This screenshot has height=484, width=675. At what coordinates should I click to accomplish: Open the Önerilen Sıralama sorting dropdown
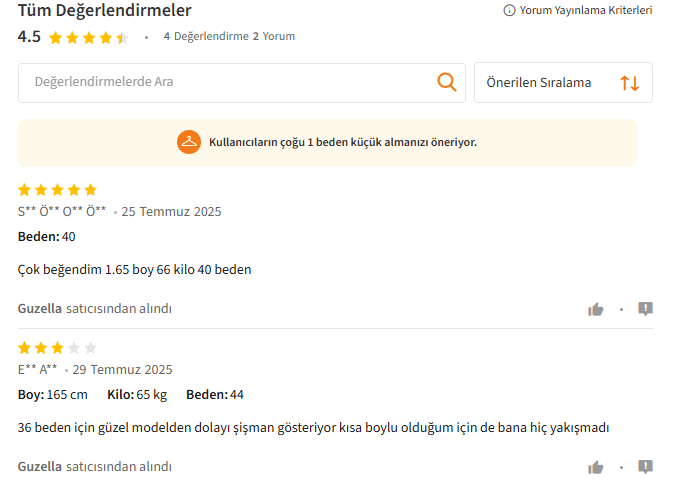pyautogui.click(x=563, y=83)
